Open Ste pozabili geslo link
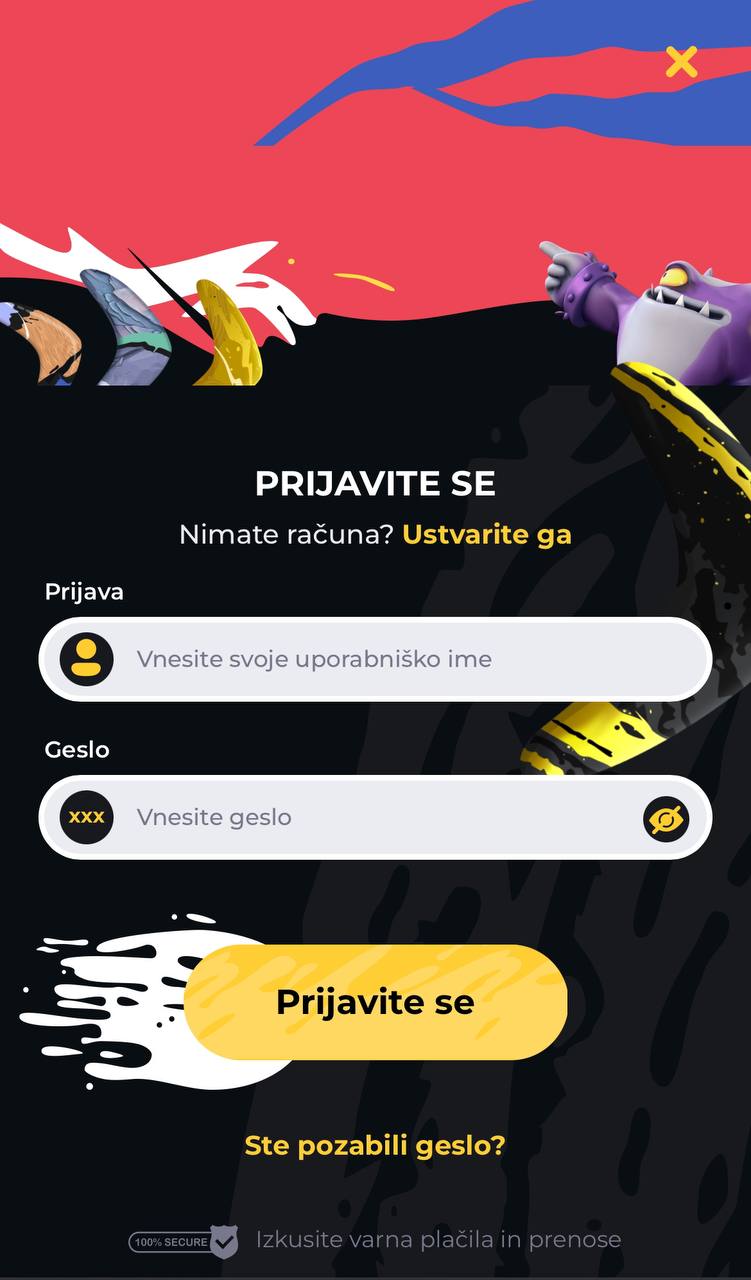 375,1145
